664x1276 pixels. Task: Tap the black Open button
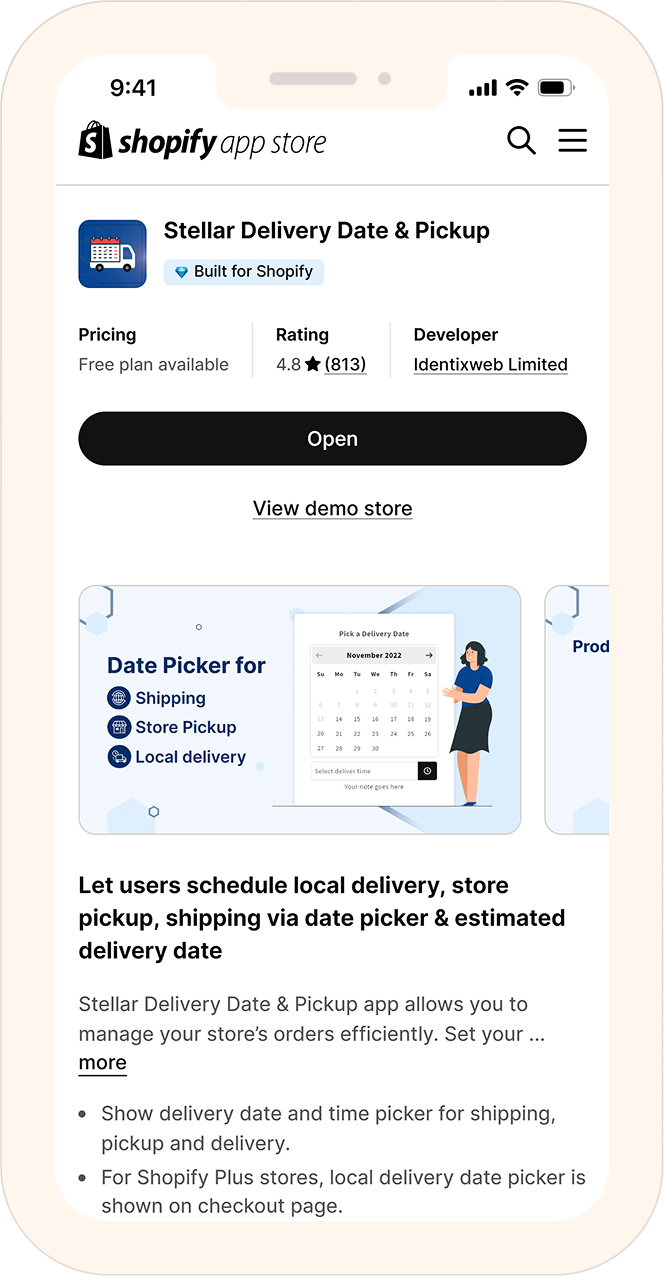point(332,439)
